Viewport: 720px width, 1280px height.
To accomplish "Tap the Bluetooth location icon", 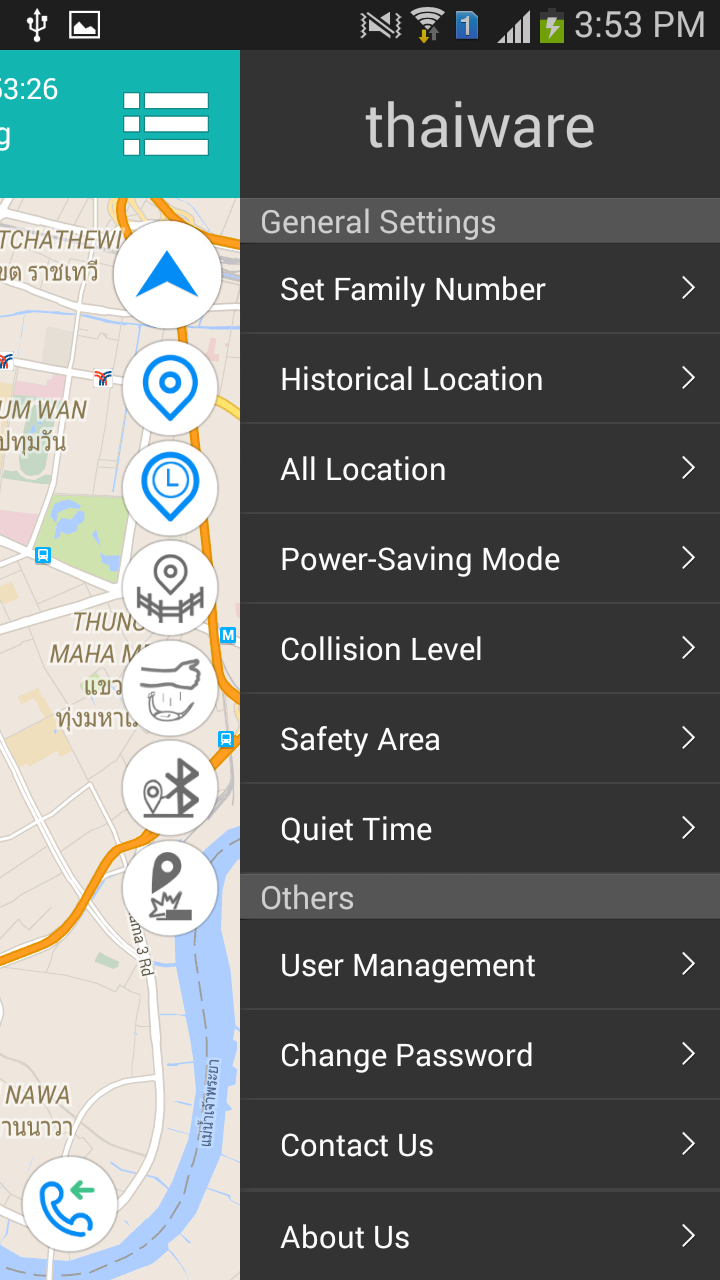I will [x=169, y=788].
